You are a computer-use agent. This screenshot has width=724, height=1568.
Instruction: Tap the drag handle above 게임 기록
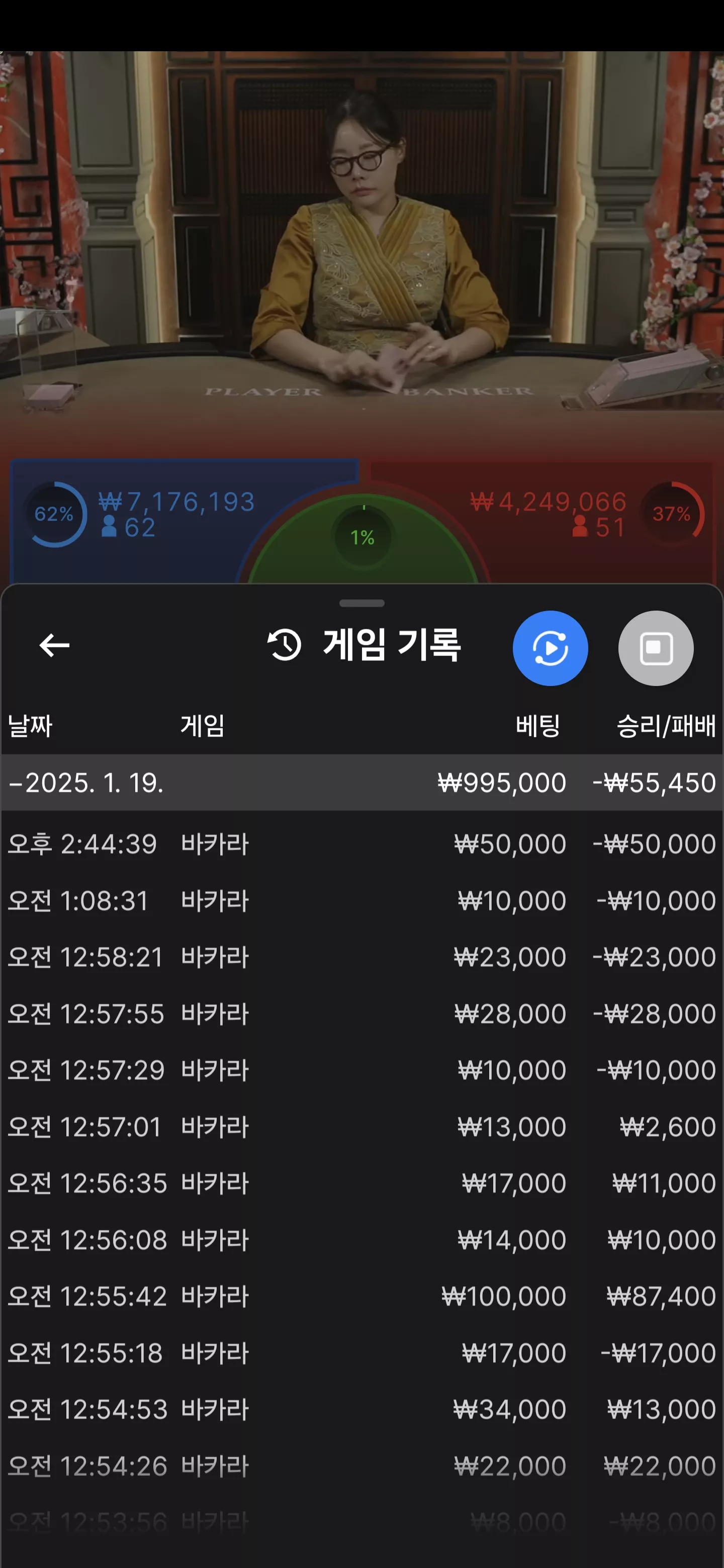pos(361,603)
